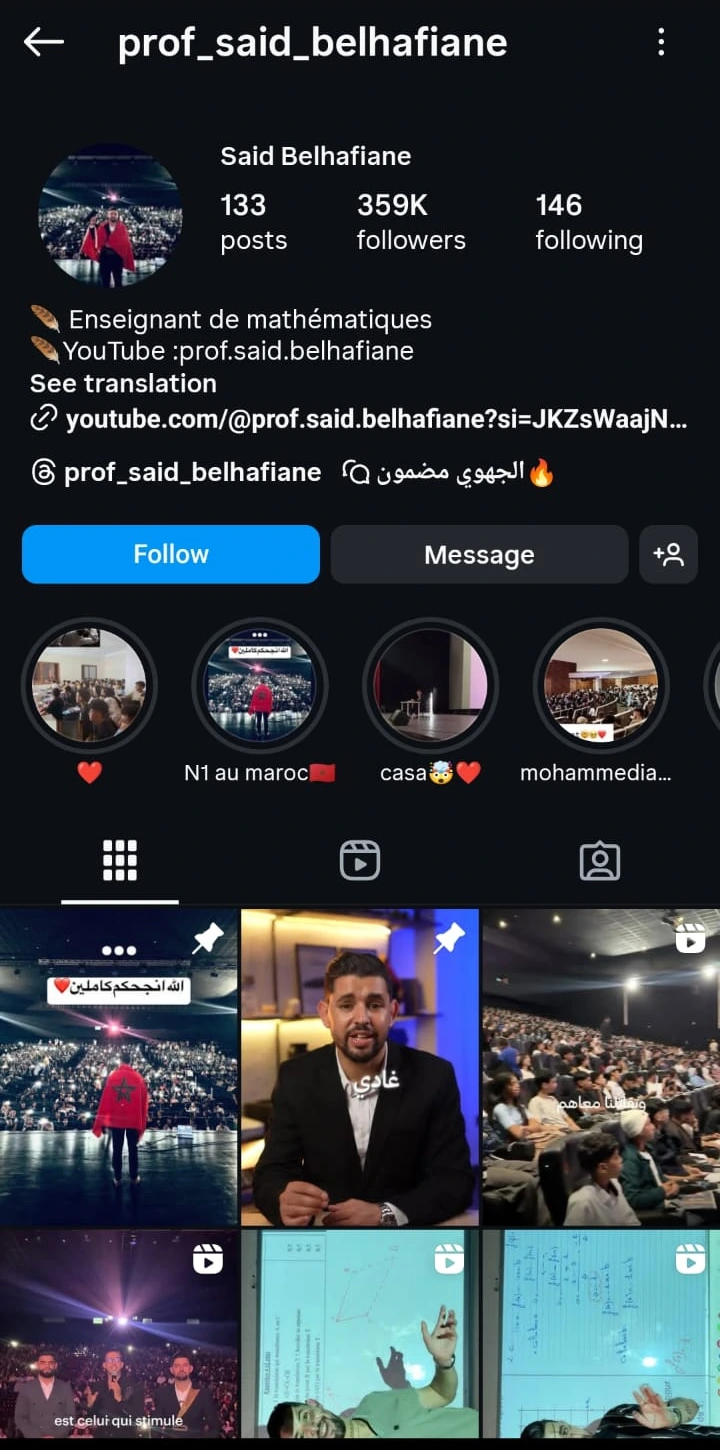Viewport: 720px width, 1450px height.
Task: View the 146 following list
Action: pyautogui.click(x=589, y=222)
